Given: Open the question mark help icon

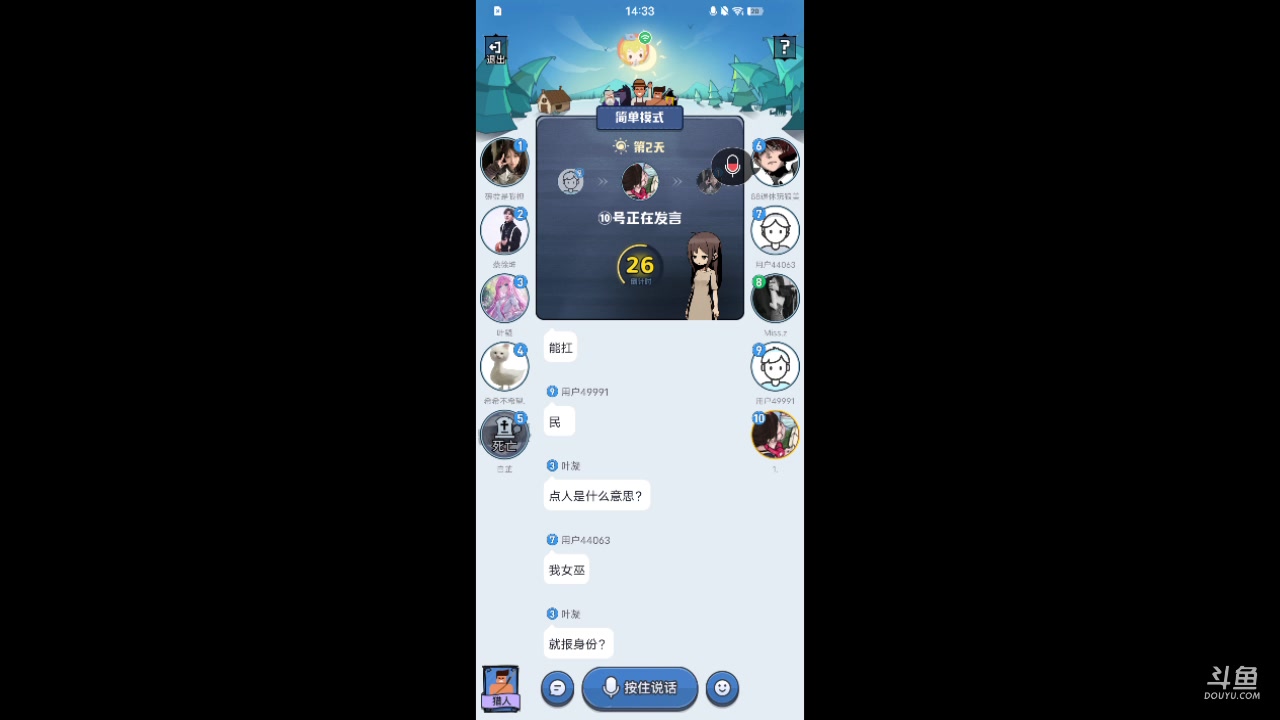Looking at the screenshot, I should (784, 47).
